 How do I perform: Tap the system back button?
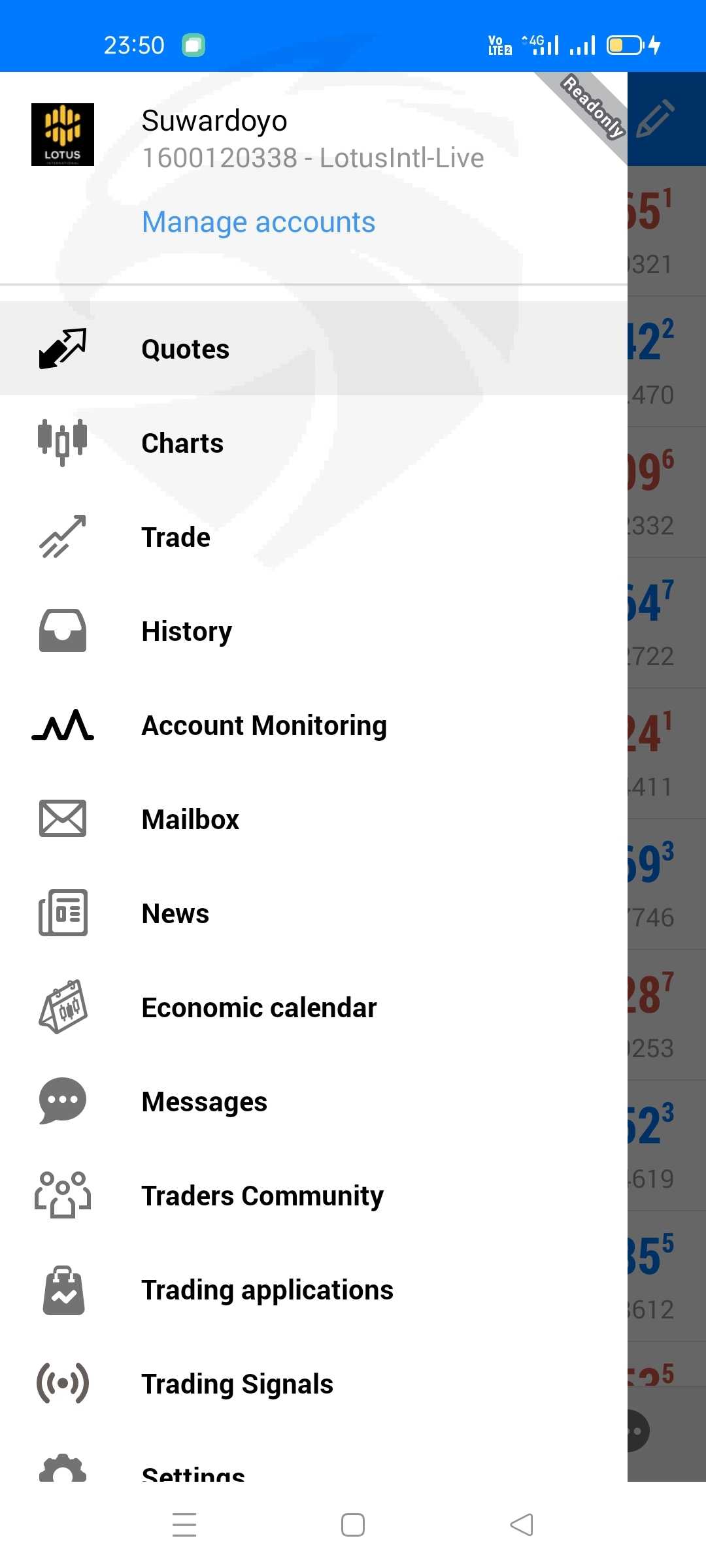[522, 1525]
